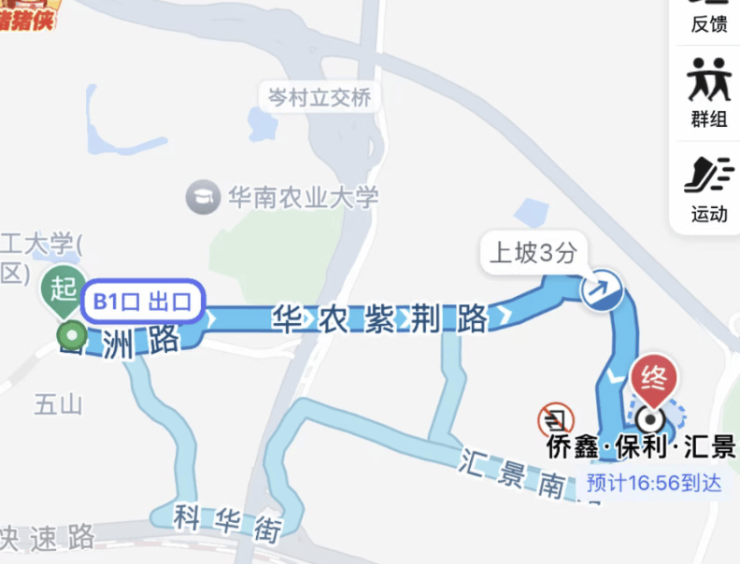Image resolution: width=740 pixels, height=564 pixels.
Task: Switch to 运动 sport mode
Action: point(708,188)
